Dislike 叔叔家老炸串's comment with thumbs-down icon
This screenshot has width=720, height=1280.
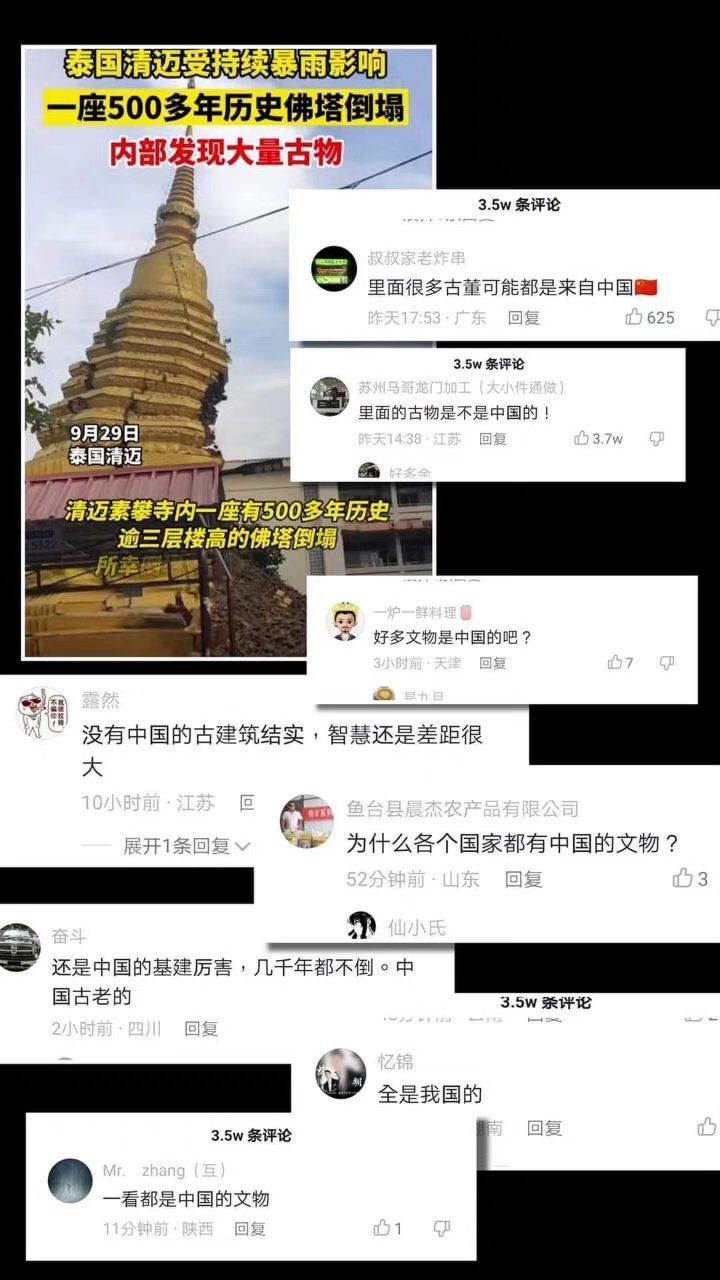pos(712,314)
